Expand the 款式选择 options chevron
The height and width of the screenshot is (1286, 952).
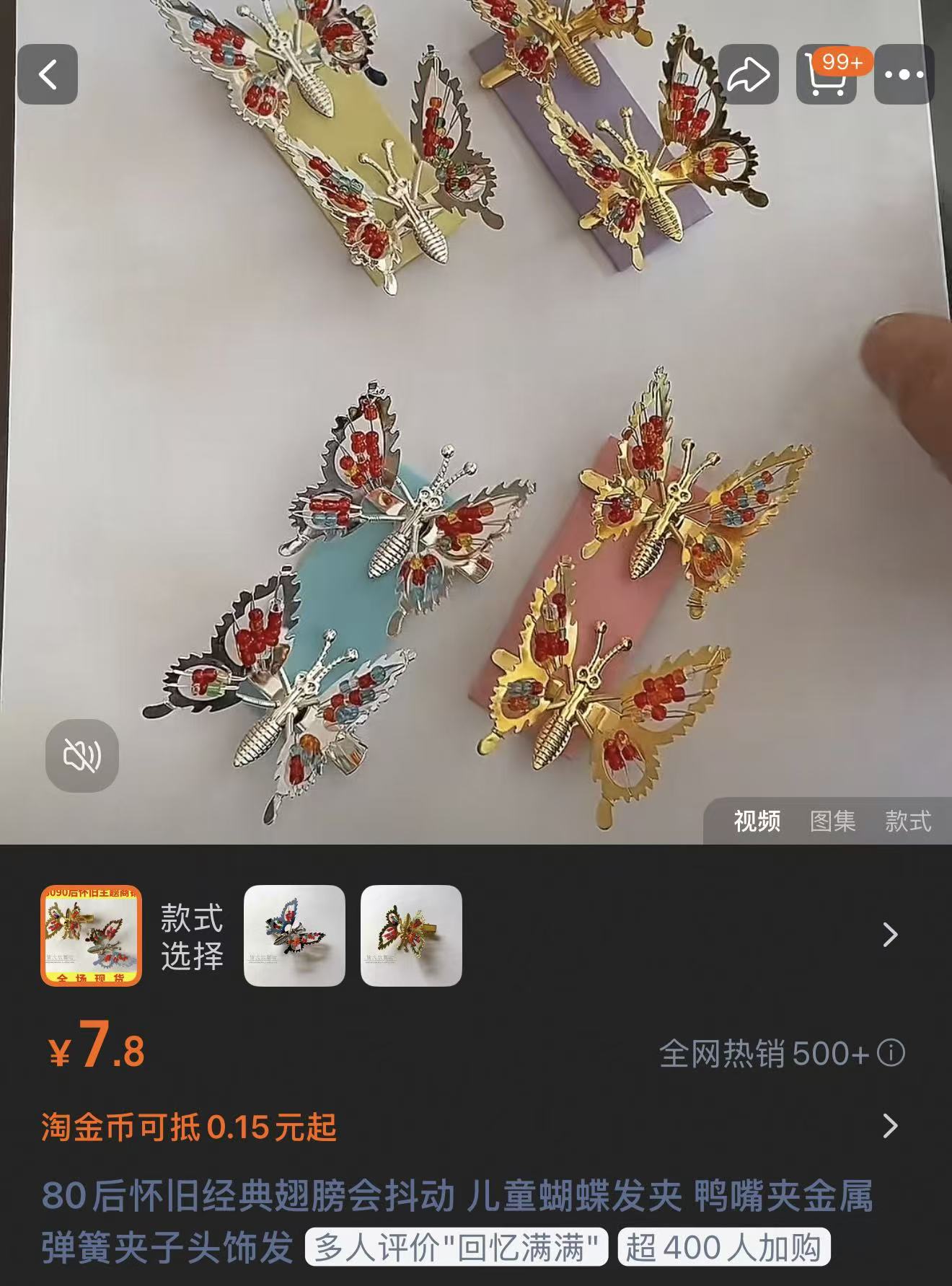(x=891, y=935)
